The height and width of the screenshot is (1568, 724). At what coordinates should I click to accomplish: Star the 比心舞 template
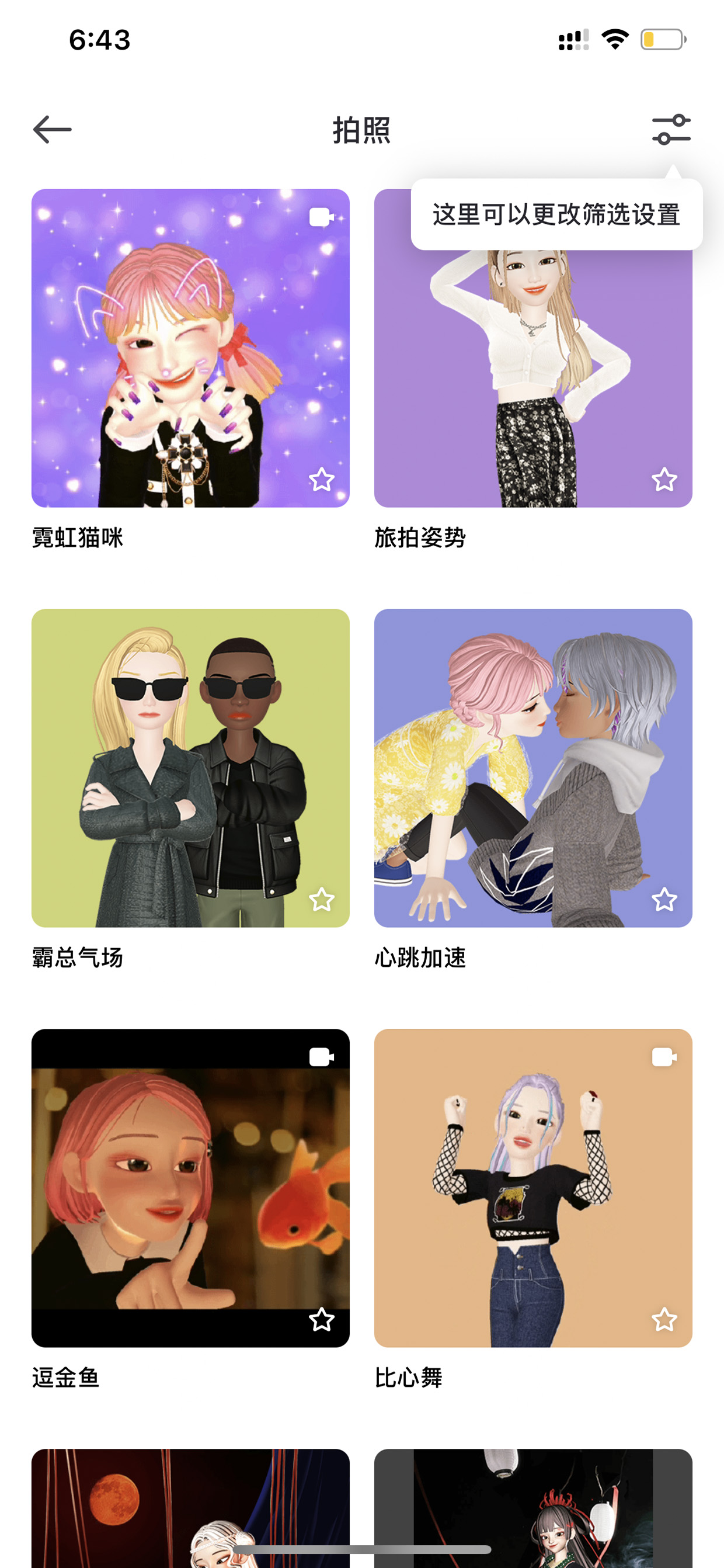(664, 1320)
